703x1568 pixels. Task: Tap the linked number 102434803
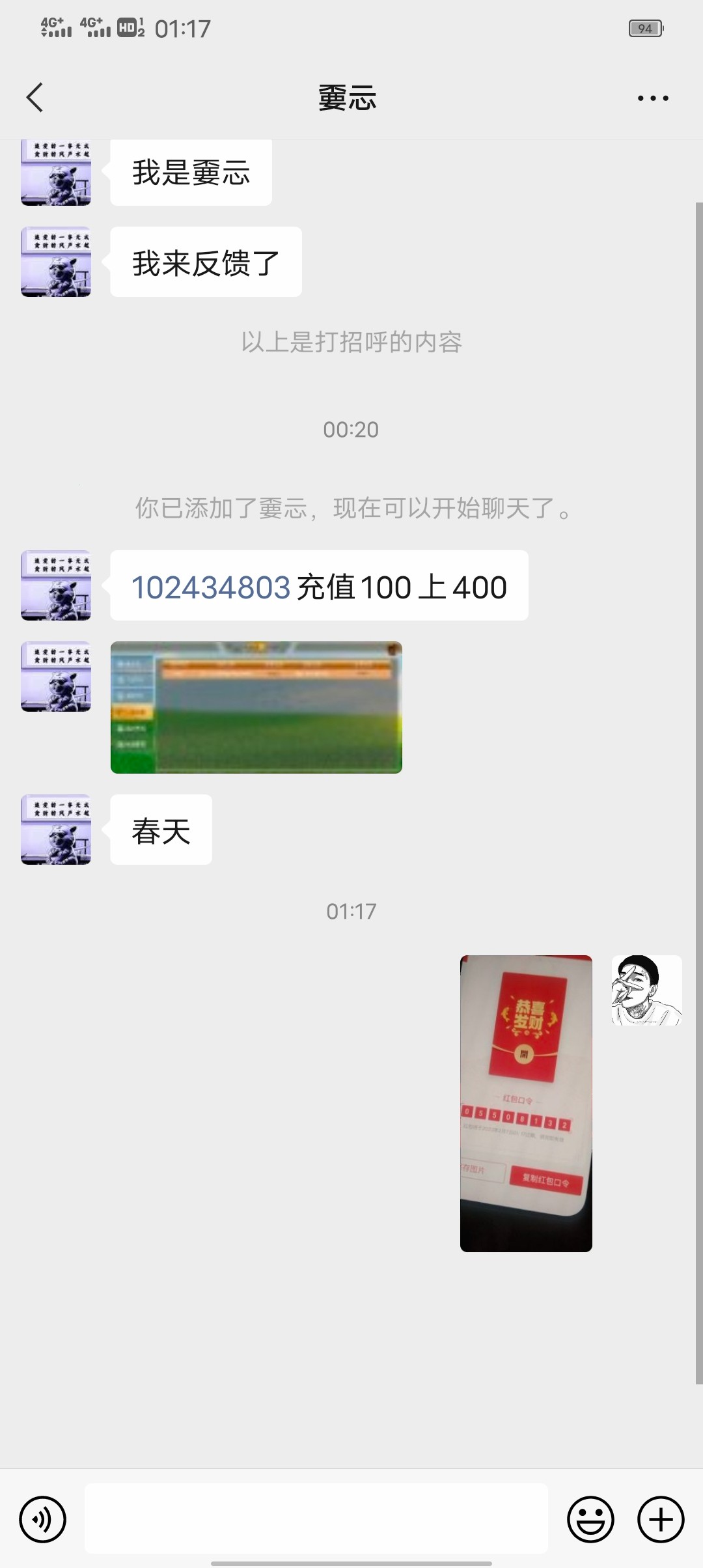click(211, 587)
